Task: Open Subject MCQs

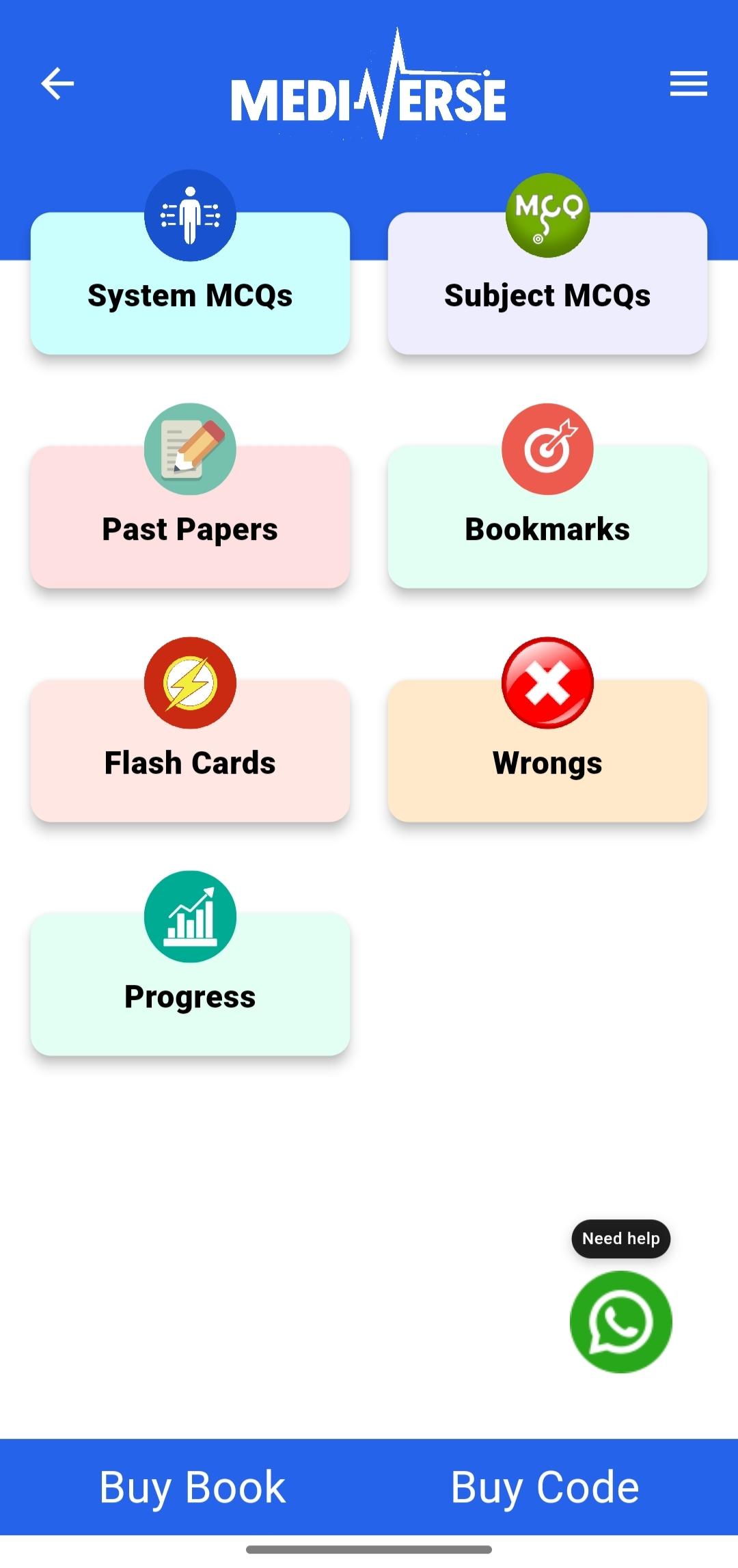Action: point(547,283)
